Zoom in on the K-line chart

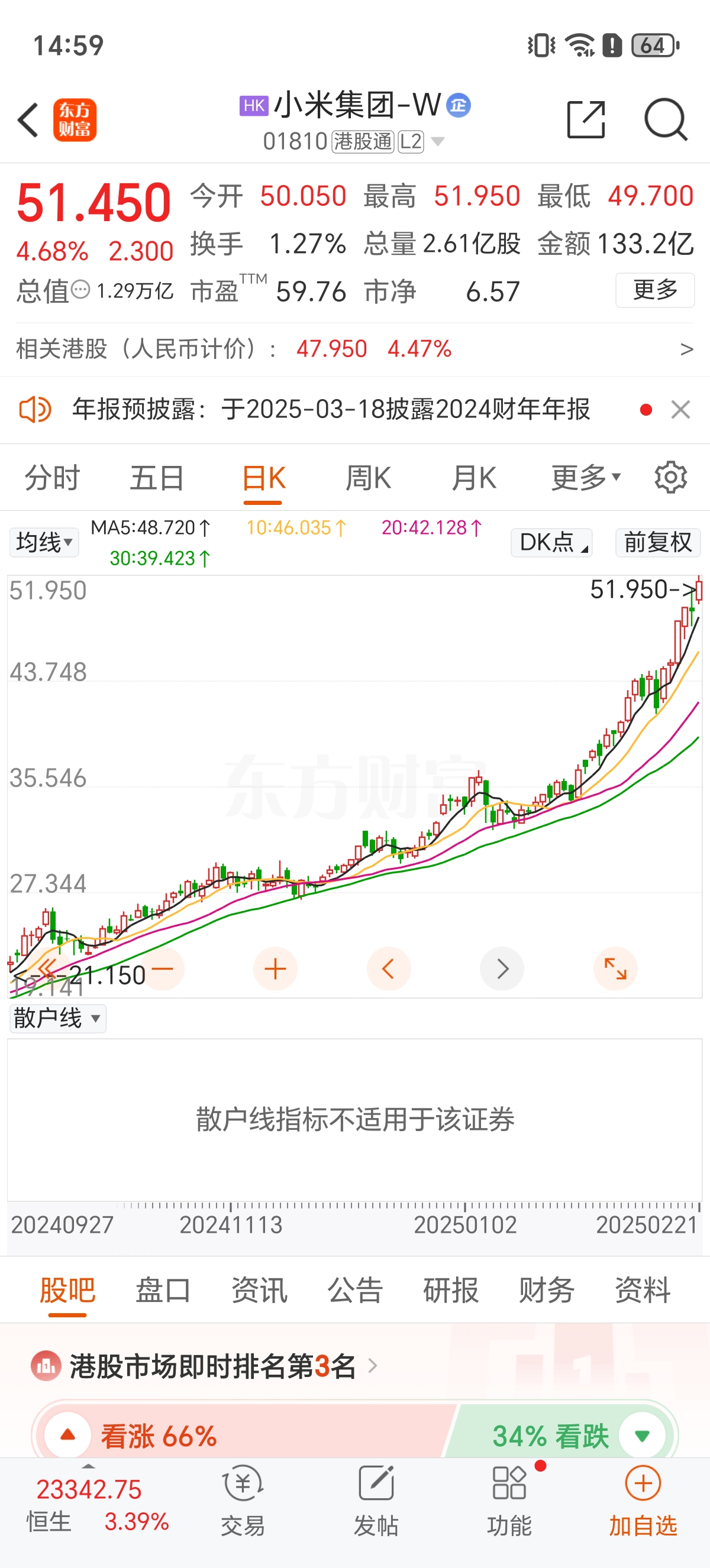(x=275, y=968)
